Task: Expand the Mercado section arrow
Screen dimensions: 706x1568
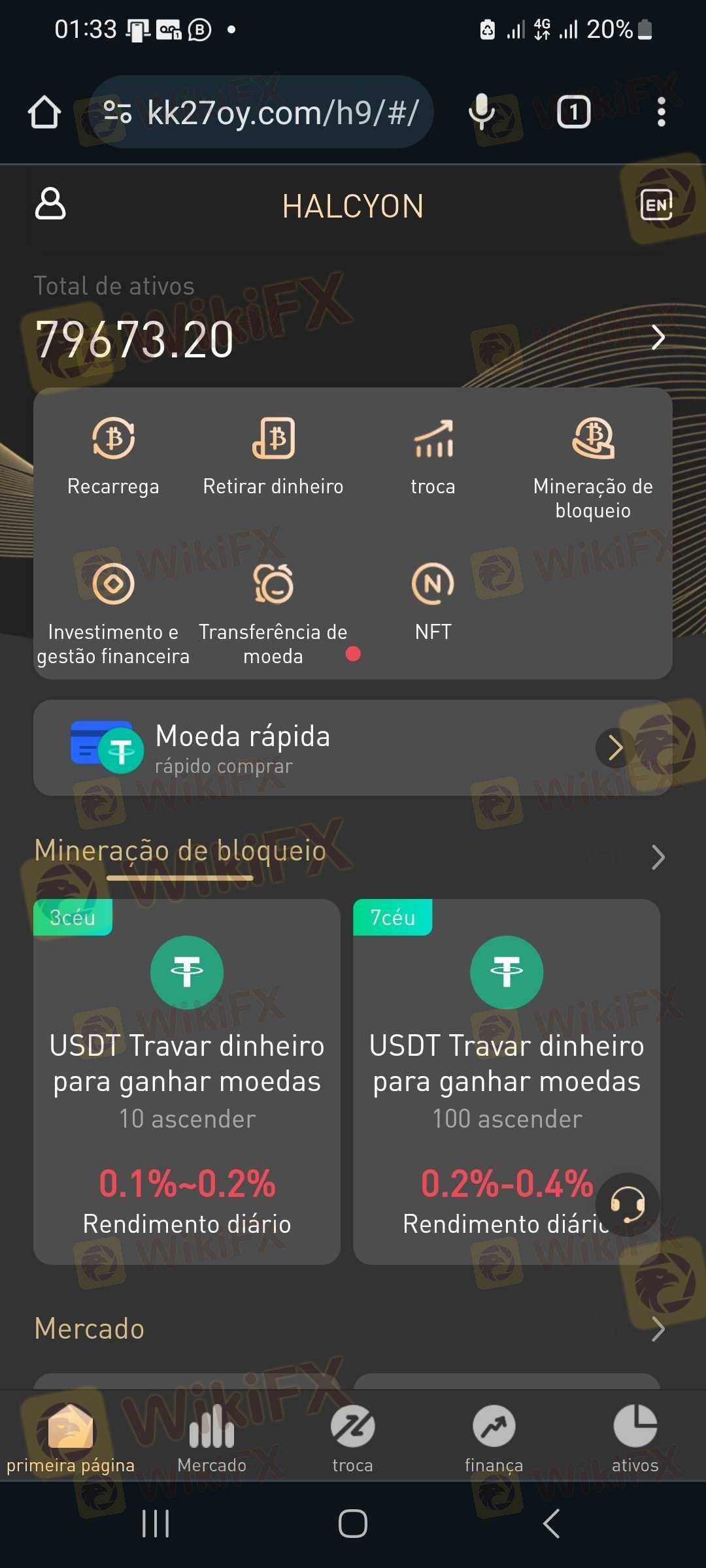Action: [x=658, y=1329]
